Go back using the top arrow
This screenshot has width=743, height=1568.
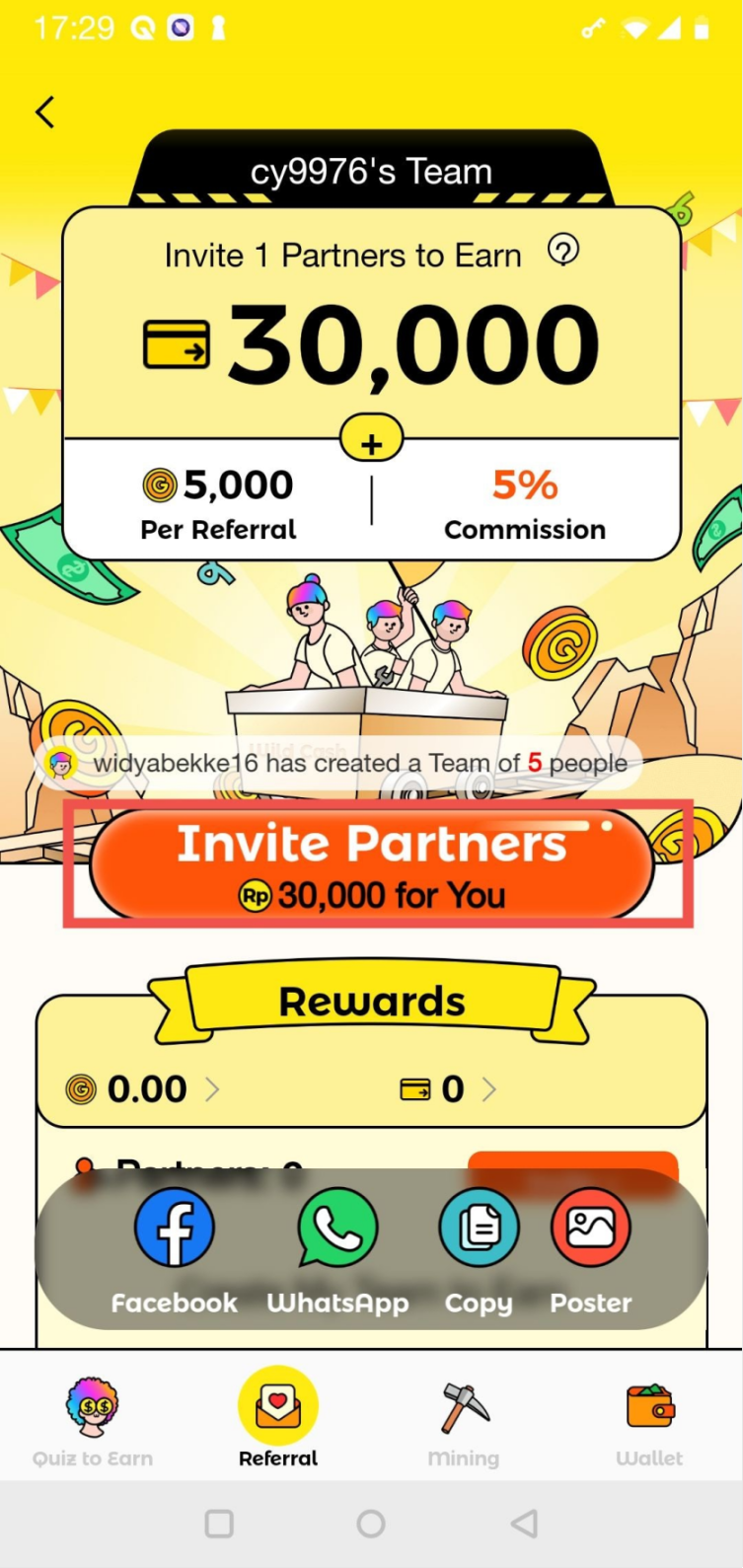point(44,112)
